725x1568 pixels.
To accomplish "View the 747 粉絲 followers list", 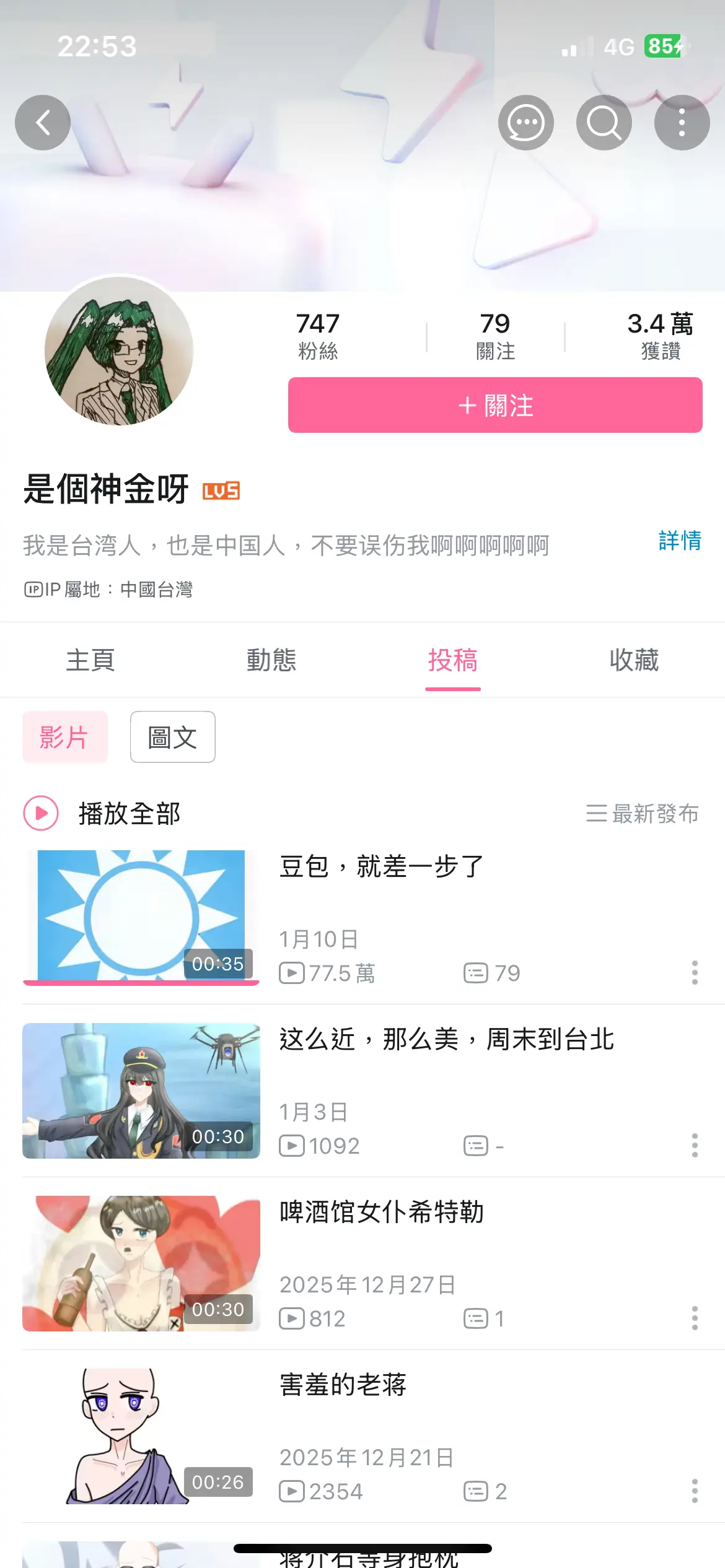I will tap(318, 336).
